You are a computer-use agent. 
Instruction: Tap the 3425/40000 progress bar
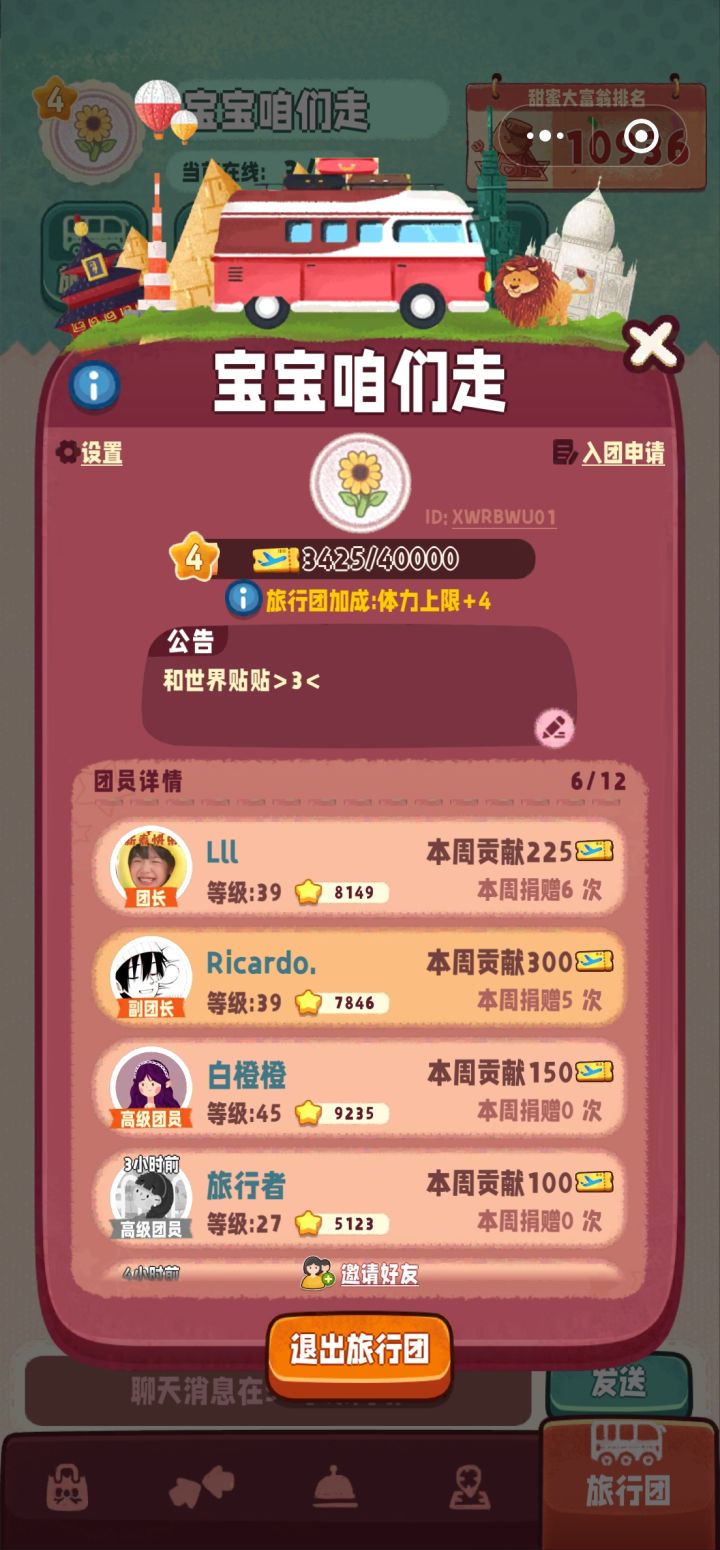pos(380,560)
